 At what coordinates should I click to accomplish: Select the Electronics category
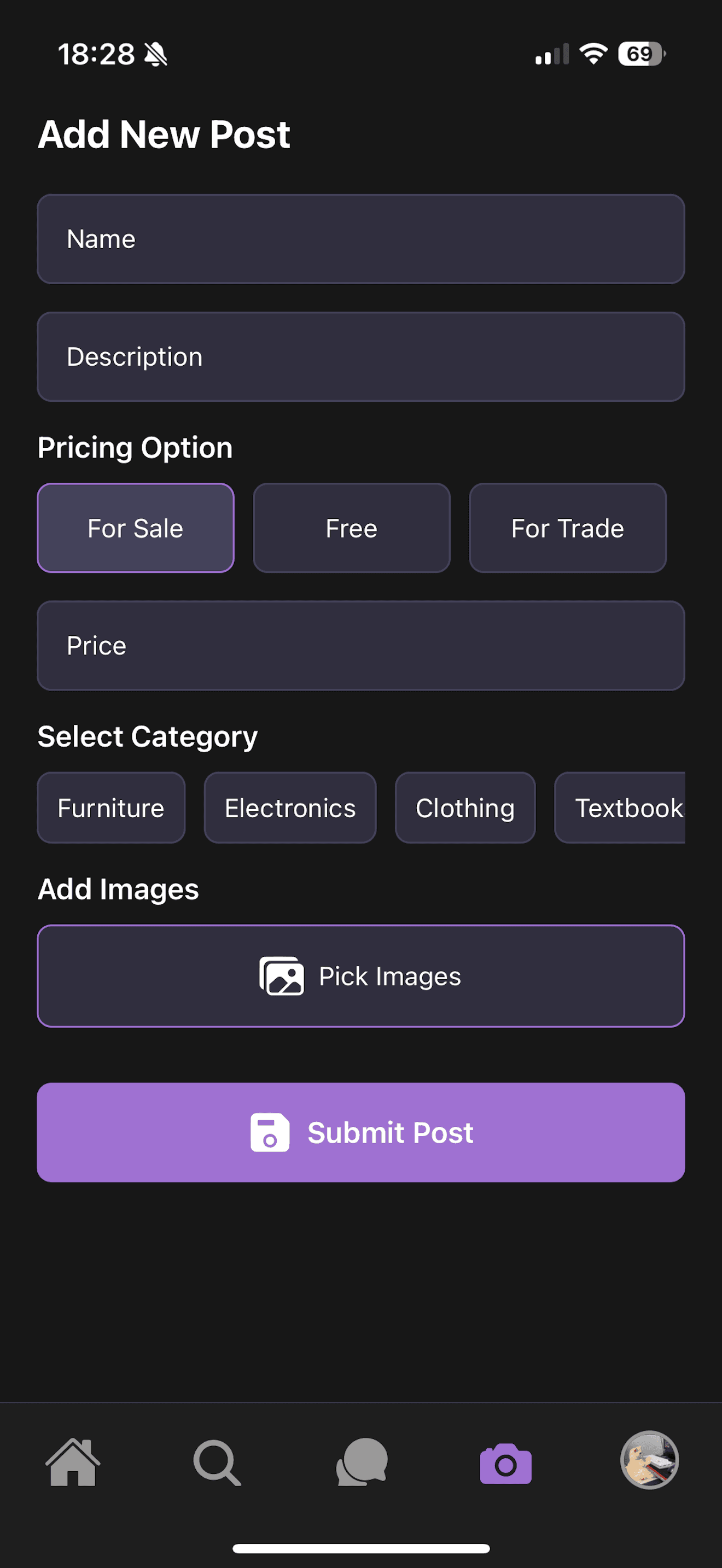289,808
